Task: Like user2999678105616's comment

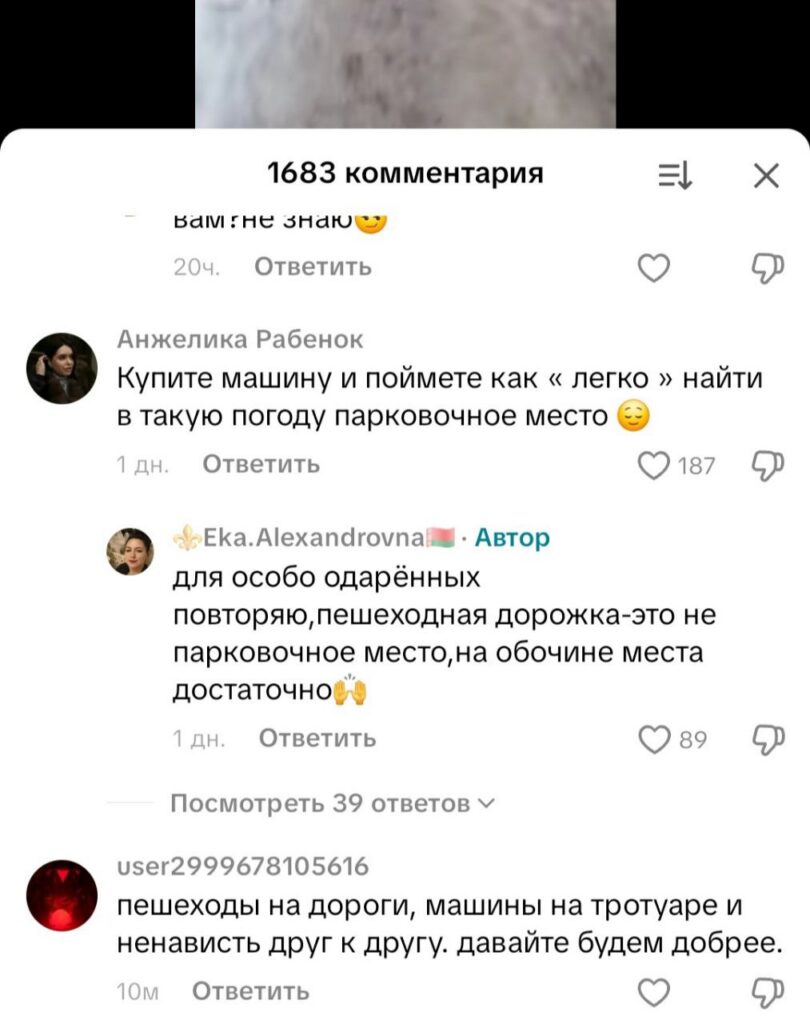Action: [x=653, y=992]
